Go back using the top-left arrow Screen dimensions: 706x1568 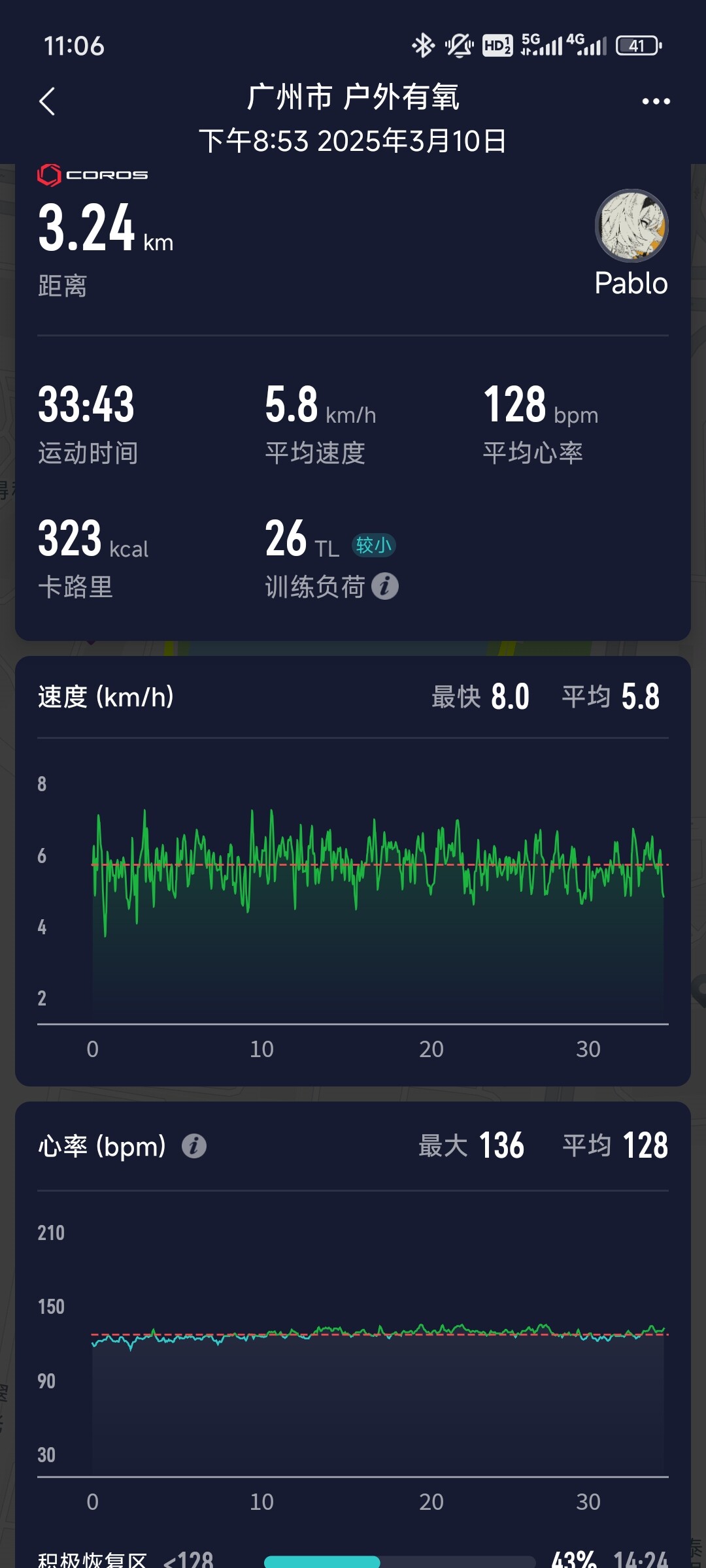47,101
